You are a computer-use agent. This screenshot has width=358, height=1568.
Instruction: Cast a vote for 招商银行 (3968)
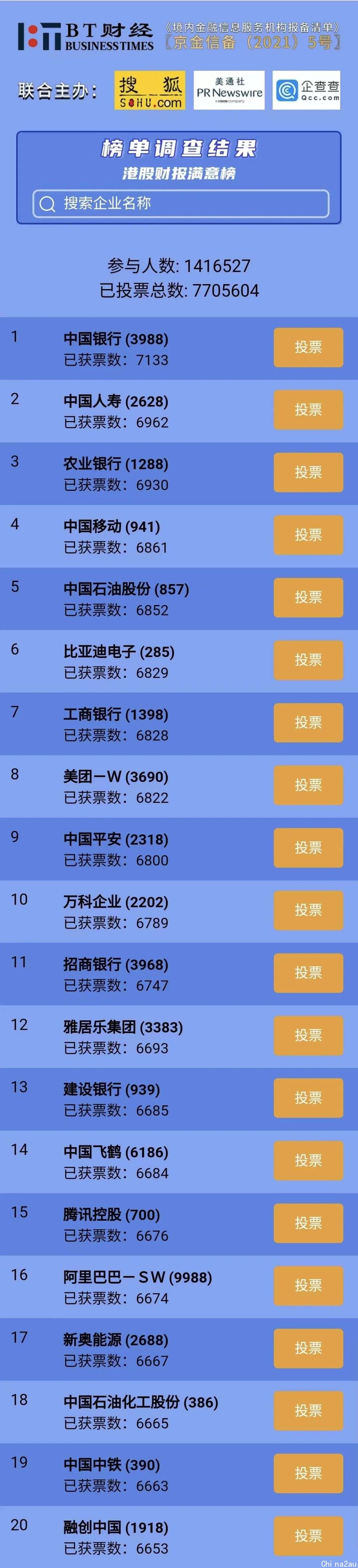pyautogui.click(x=308, y=973)
